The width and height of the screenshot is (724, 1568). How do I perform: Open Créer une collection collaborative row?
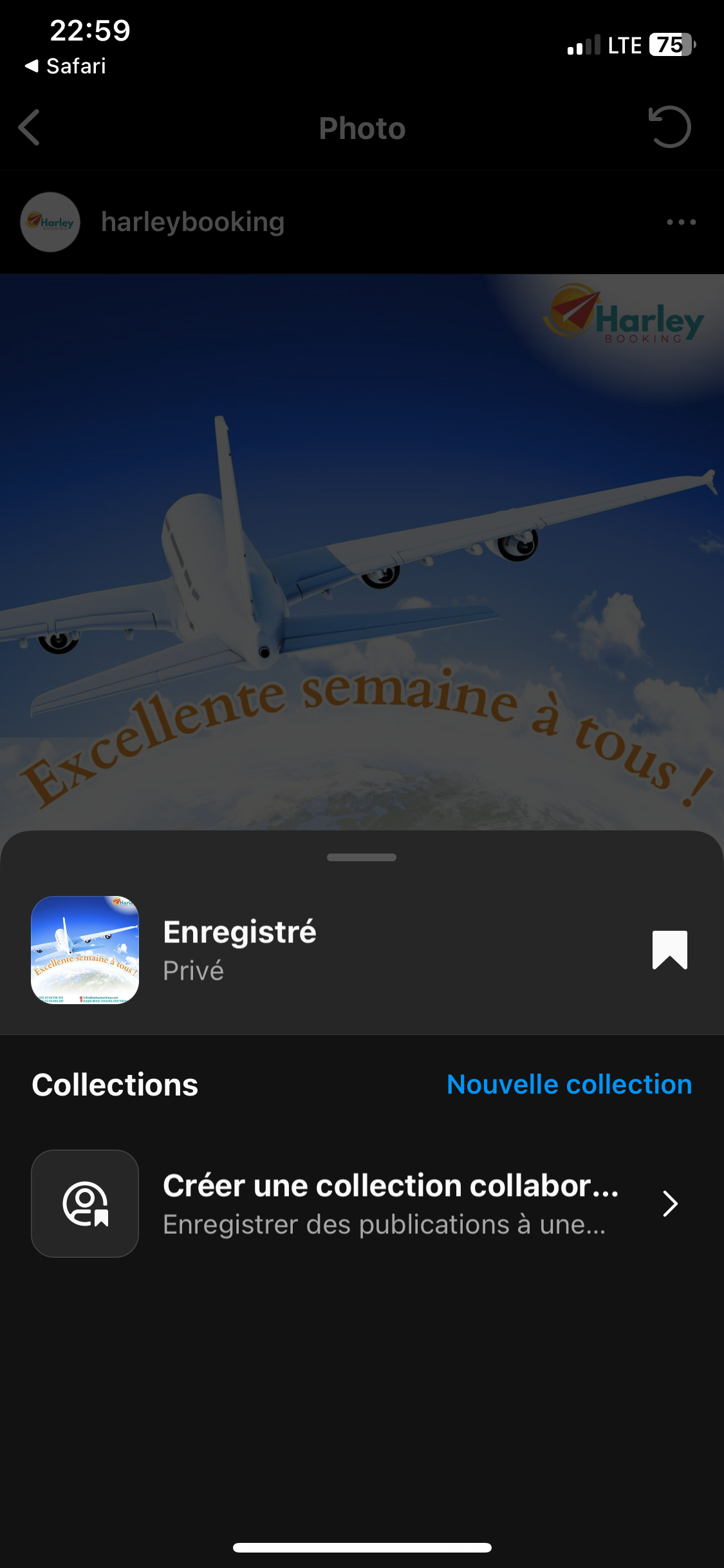pyautogui.click(x=362, y=1204)
